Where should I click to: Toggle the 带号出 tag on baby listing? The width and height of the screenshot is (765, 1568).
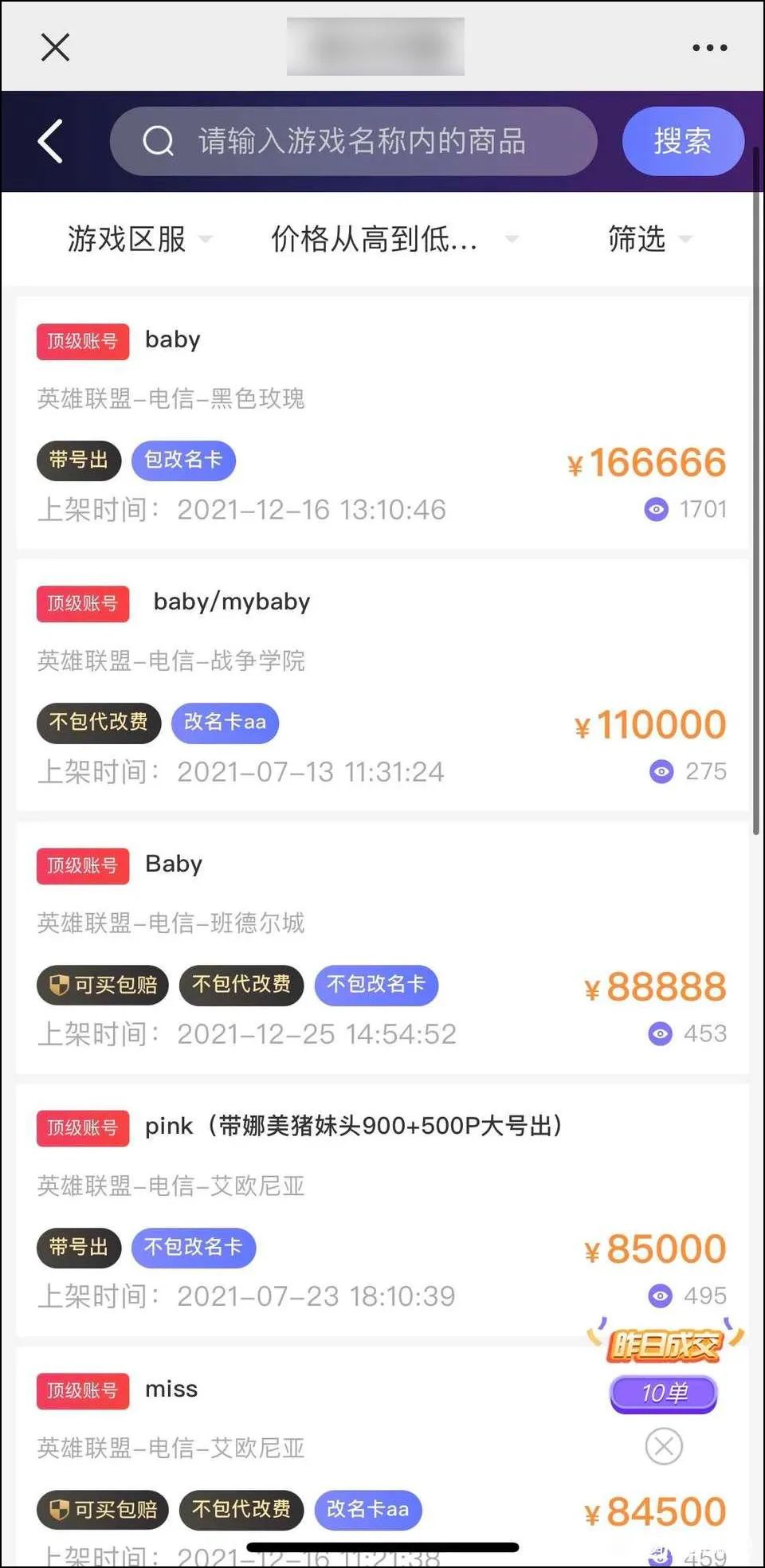78,461
